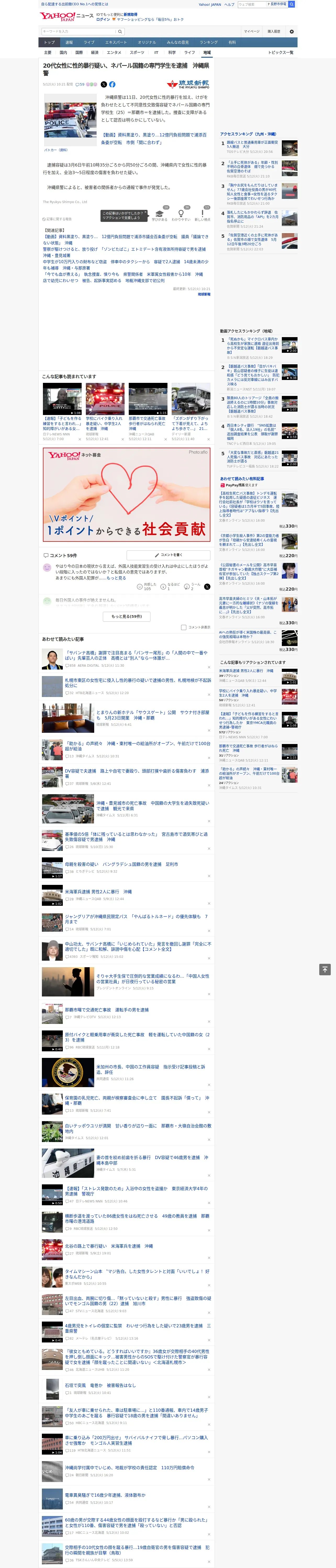Select the 国際 category
This screenshot has width=336, height=1568.
click(x=79, y=52)
